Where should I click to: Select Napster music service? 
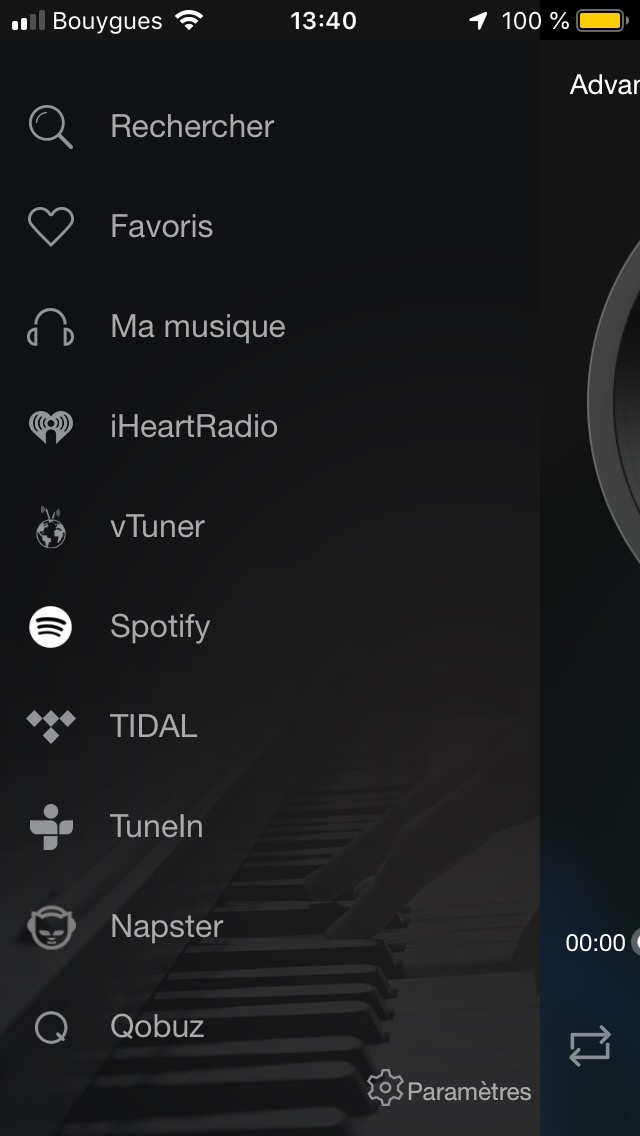coord(270,926)
